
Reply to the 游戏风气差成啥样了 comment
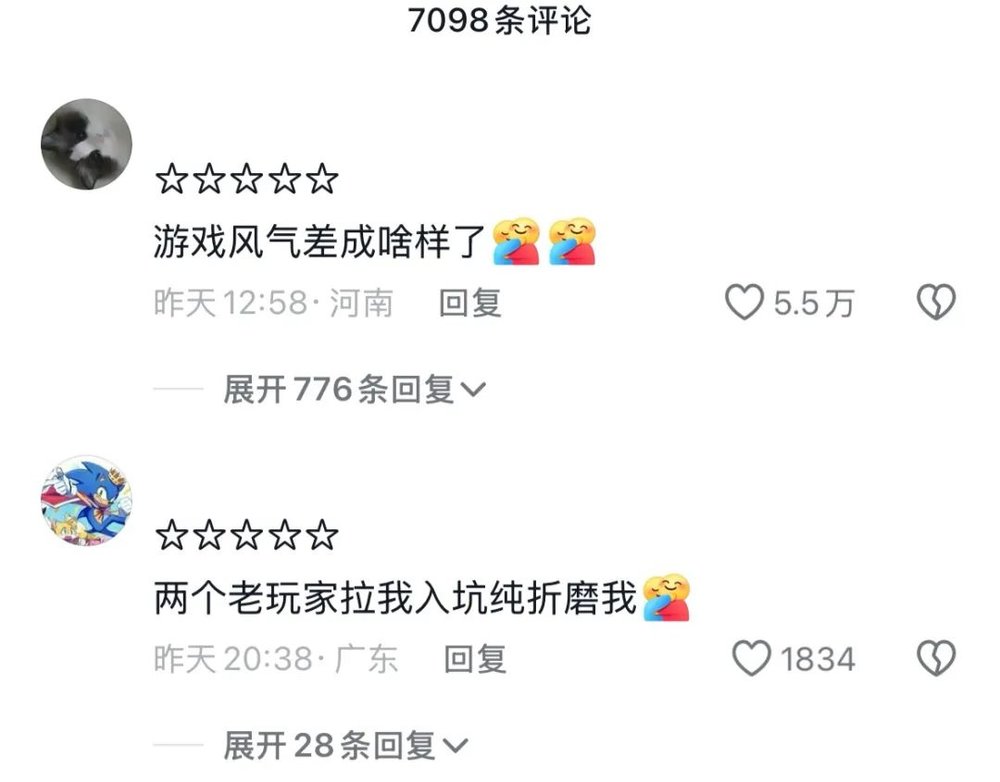click(470, 303)
